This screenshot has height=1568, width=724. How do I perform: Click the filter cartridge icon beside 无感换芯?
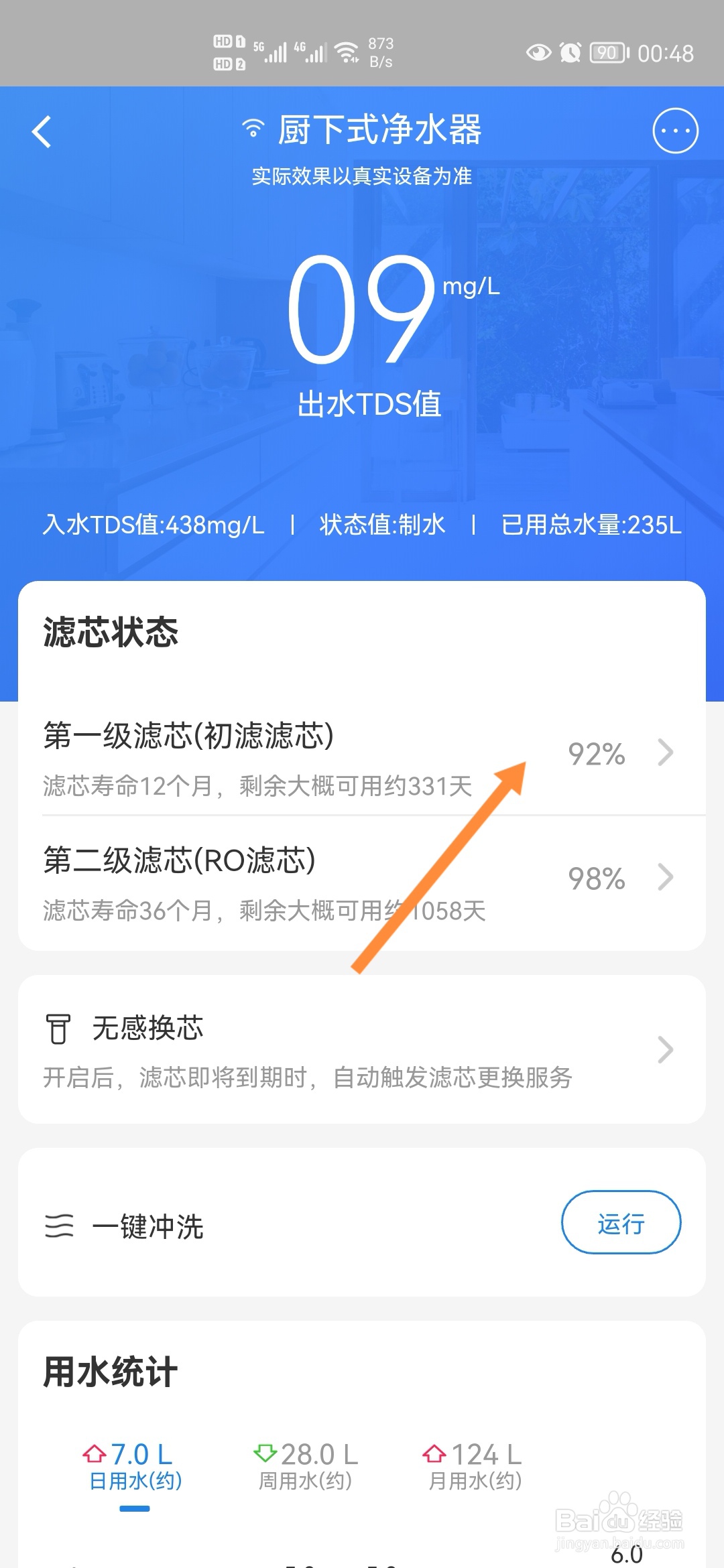tap(59, 1029)
